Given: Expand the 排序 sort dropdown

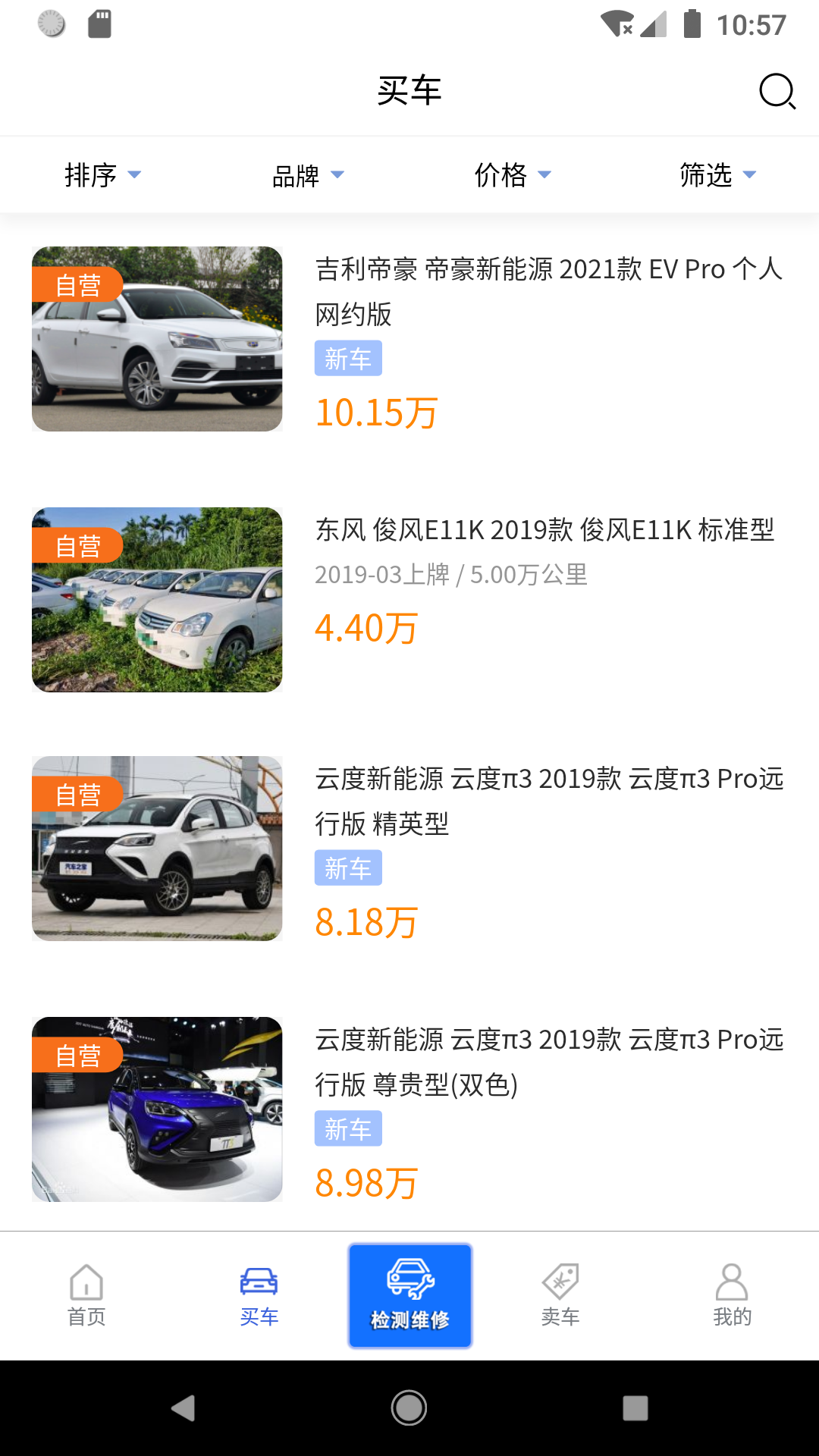Looking at the screenshot, I should pyautogui.click(x=102, y=175).
